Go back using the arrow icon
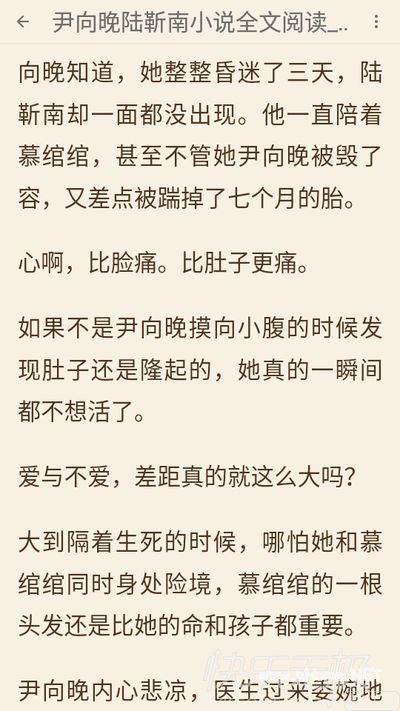 tap(23, 22)
